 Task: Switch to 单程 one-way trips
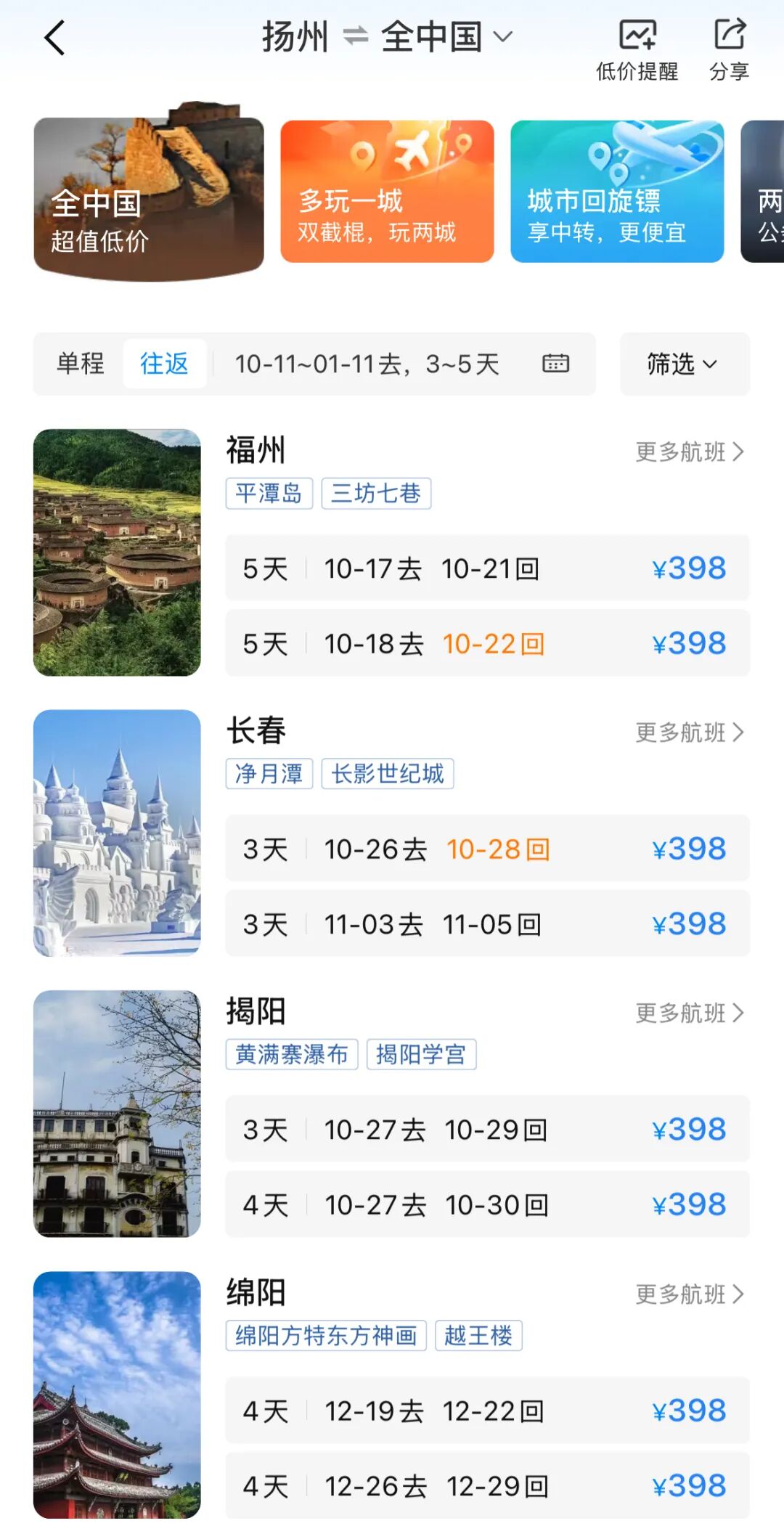click(x=80, y=364)
